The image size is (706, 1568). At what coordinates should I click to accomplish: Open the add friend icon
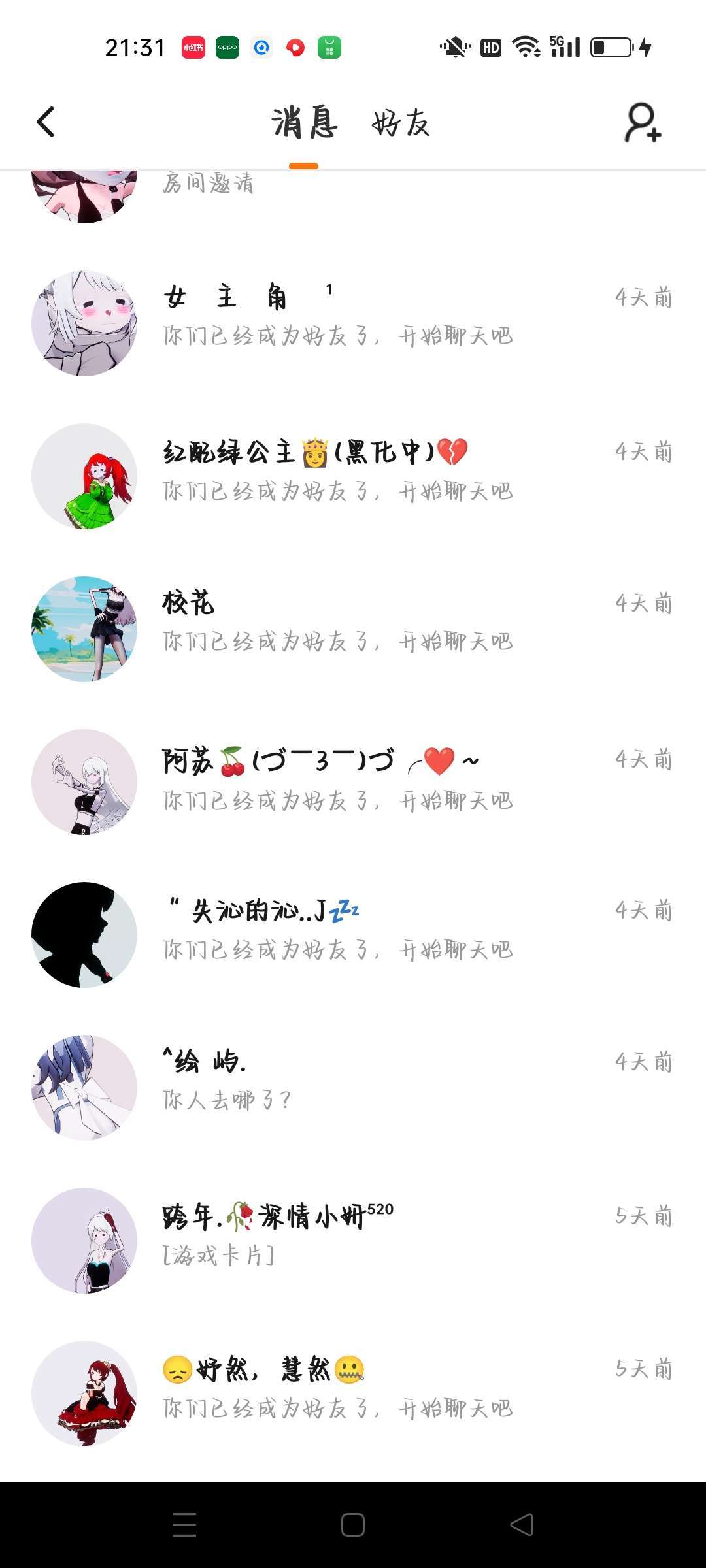[x=643, y=122]
